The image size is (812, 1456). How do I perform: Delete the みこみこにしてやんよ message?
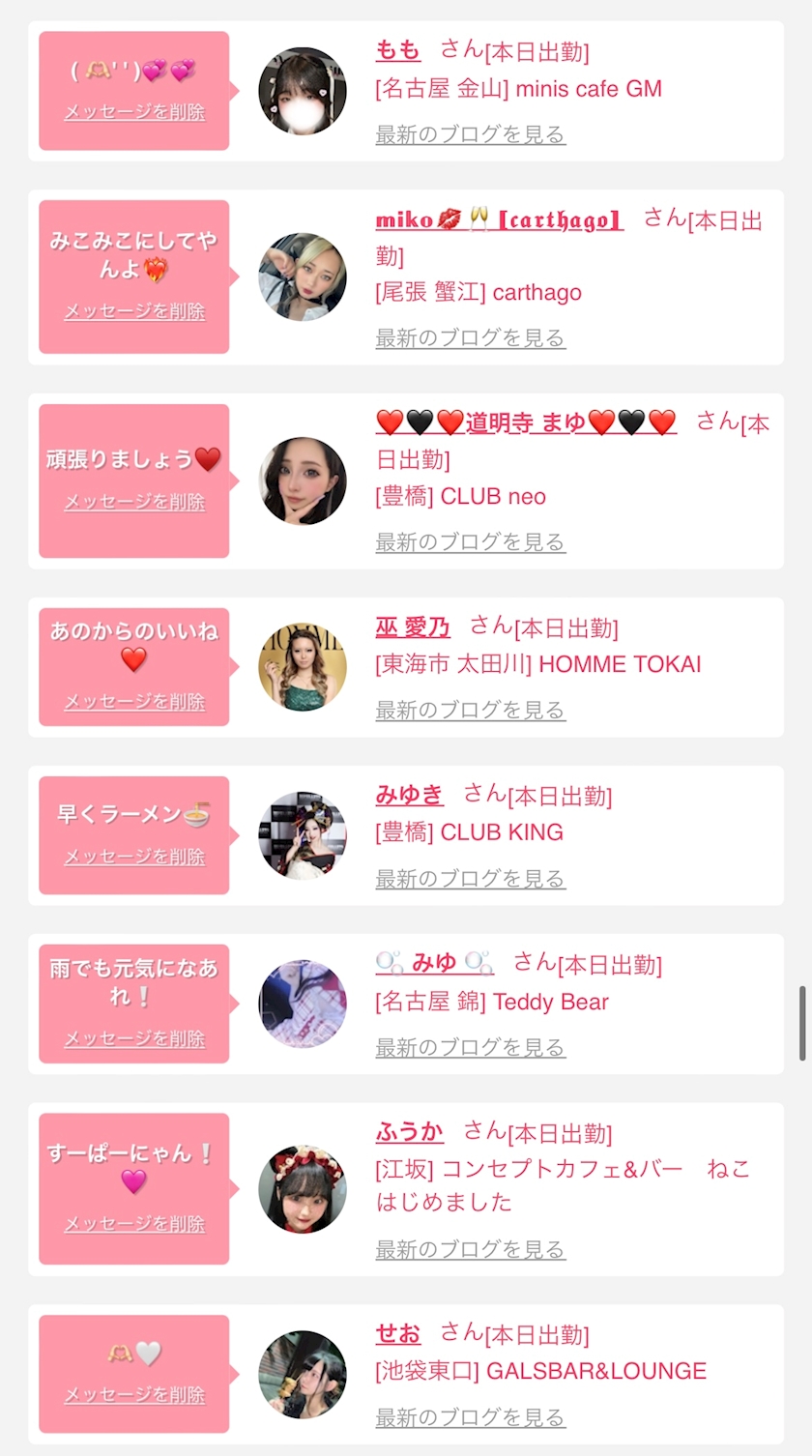coord(134,311)
